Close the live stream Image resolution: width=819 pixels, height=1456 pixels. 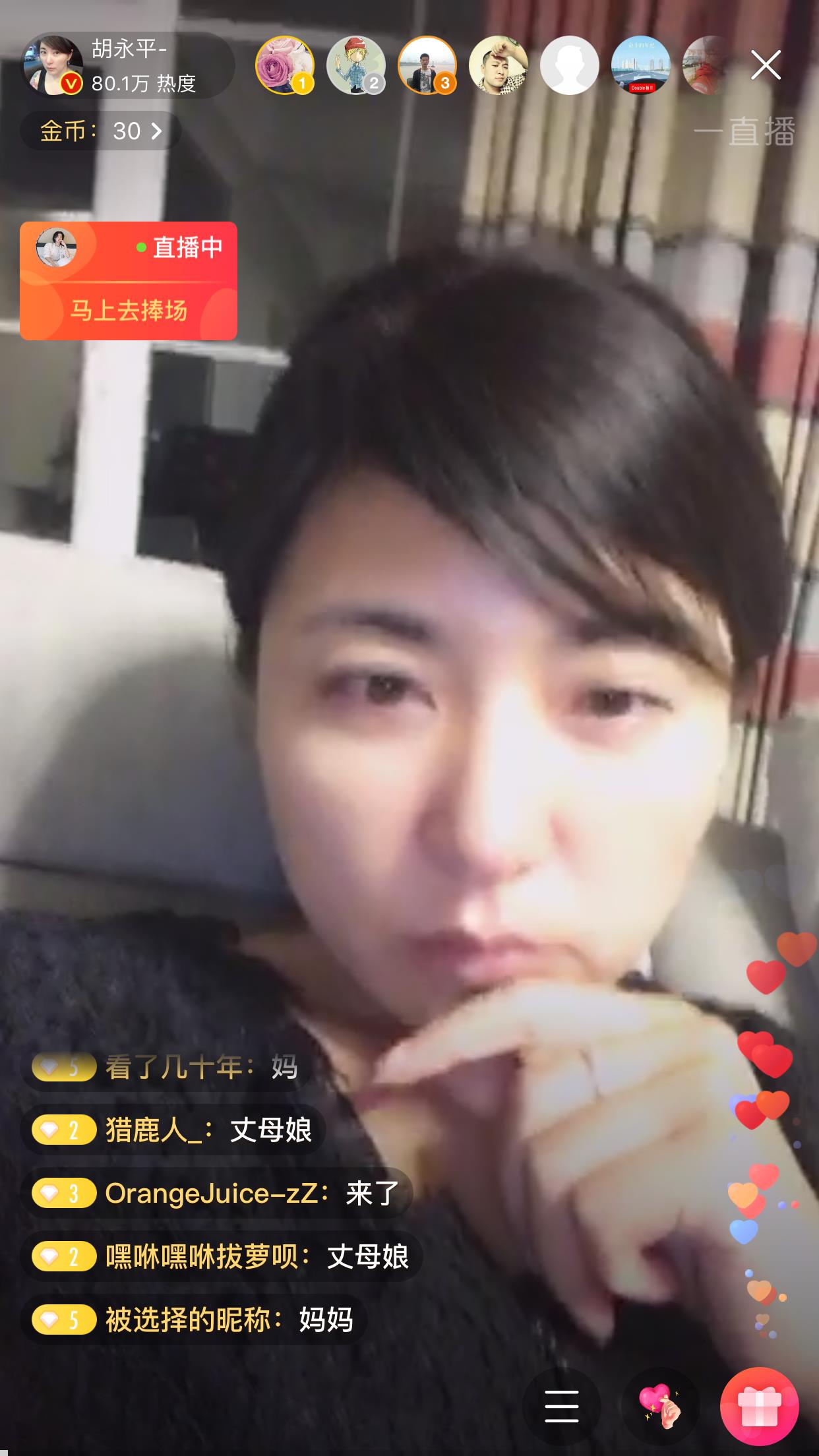pos(766,65)
